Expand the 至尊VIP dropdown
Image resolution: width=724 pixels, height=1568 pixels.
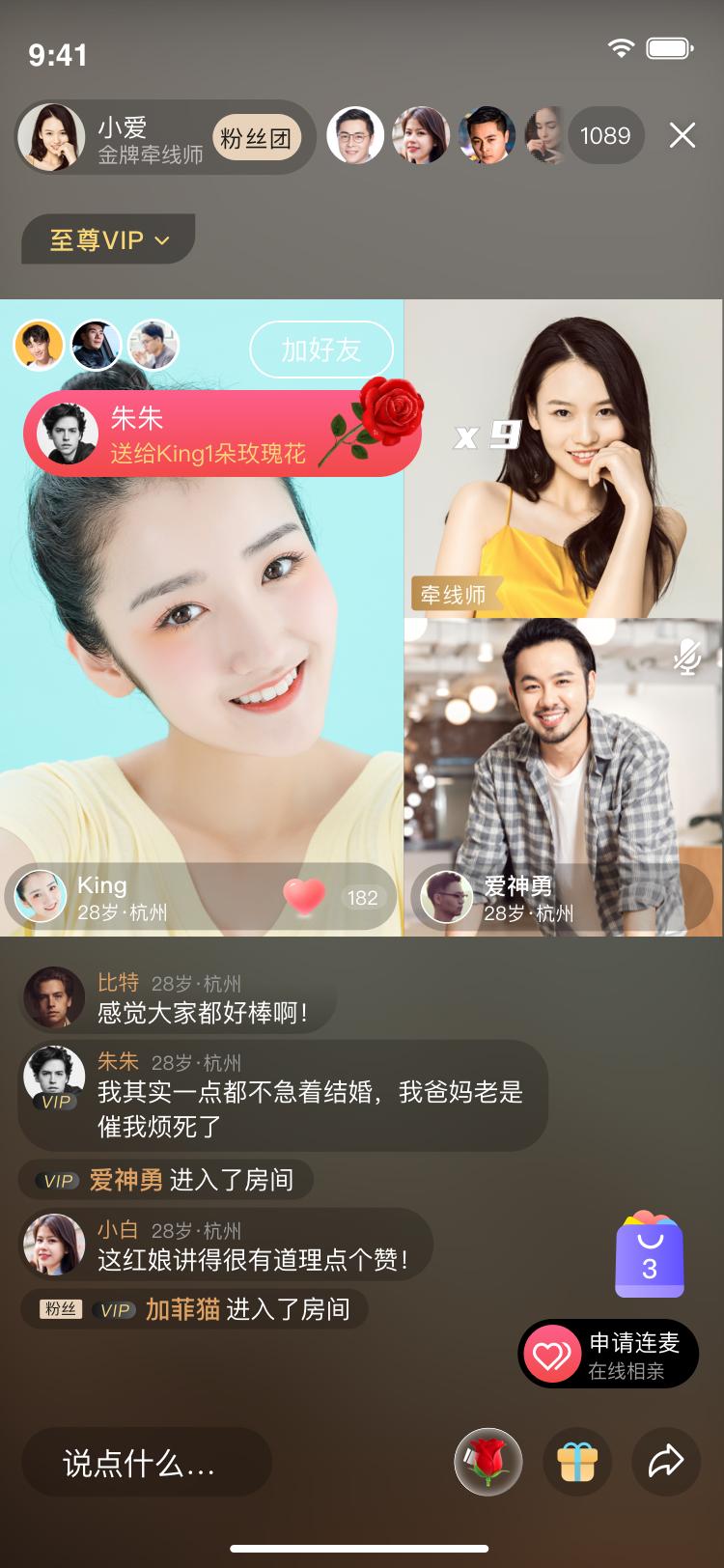[x=109, y=239]
